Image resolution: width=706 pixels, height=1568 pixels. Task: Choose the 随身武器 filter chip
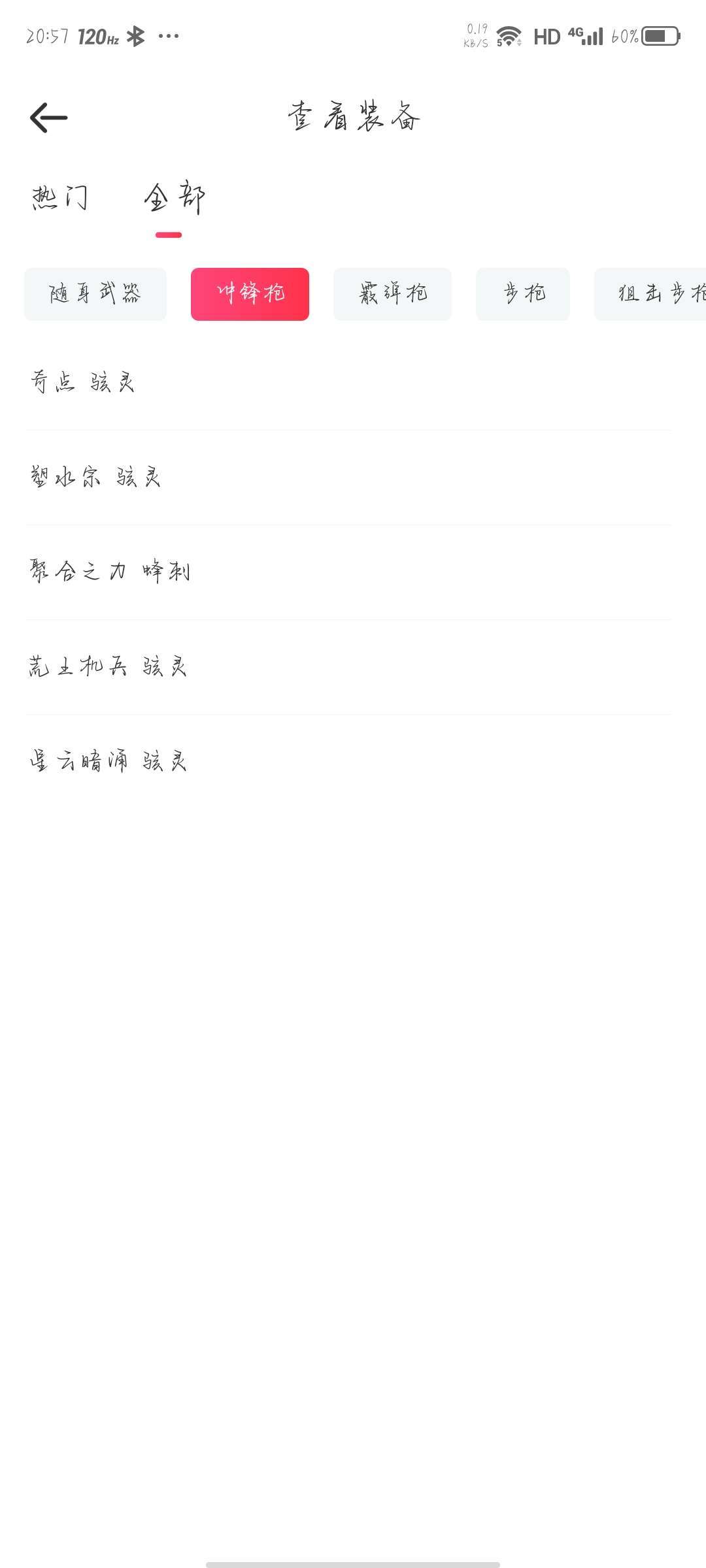95,294
